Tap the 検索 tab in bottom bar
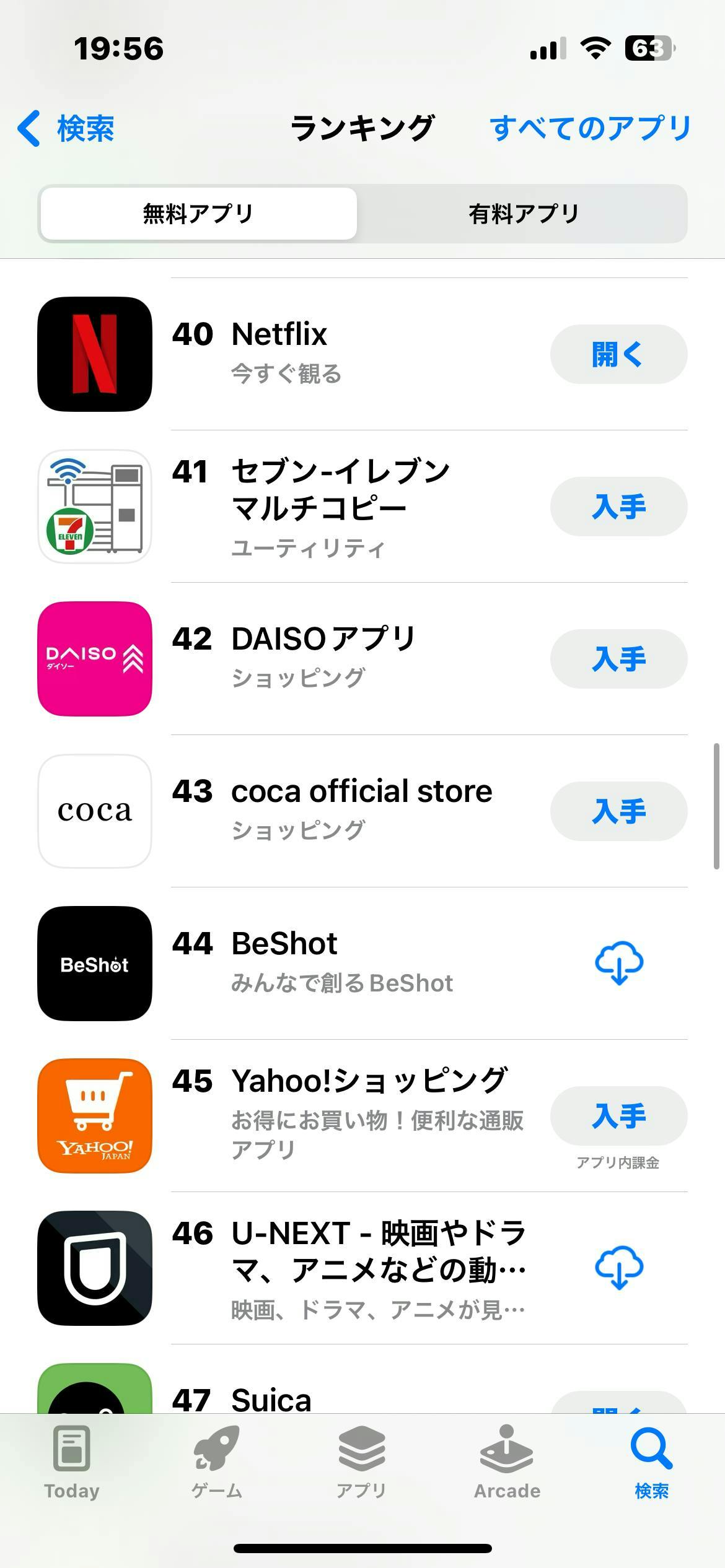Image resolution: width=725 pixels, height=1568 pixels. (651, 1463)
